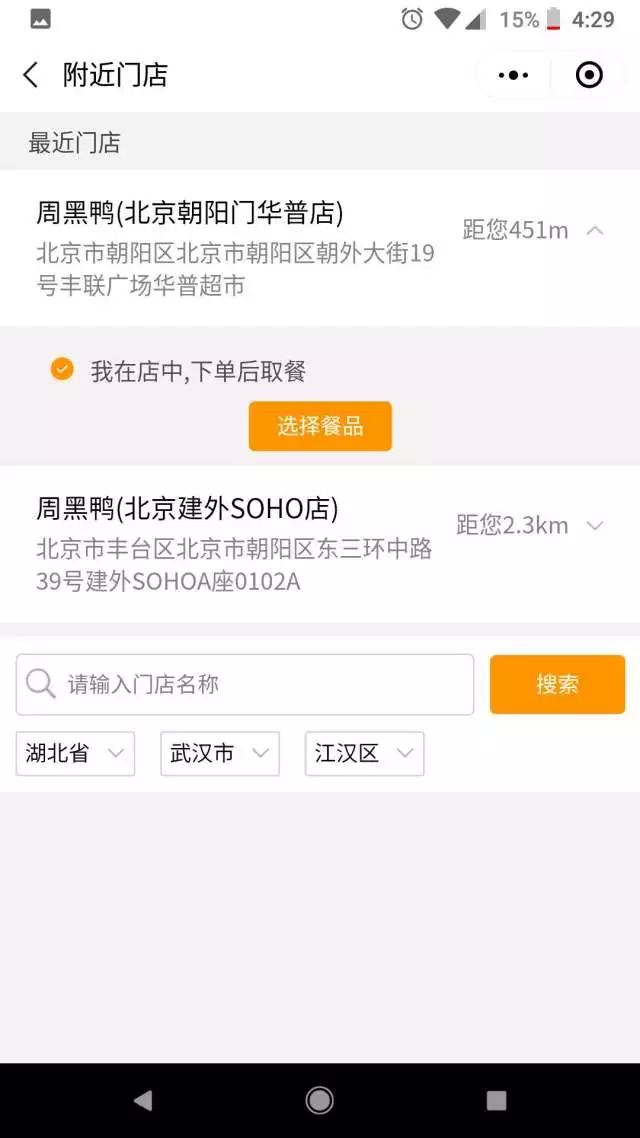Open the mini program three-dot menu
This screenshot has height=1138, width=640.
pos(513,75)
